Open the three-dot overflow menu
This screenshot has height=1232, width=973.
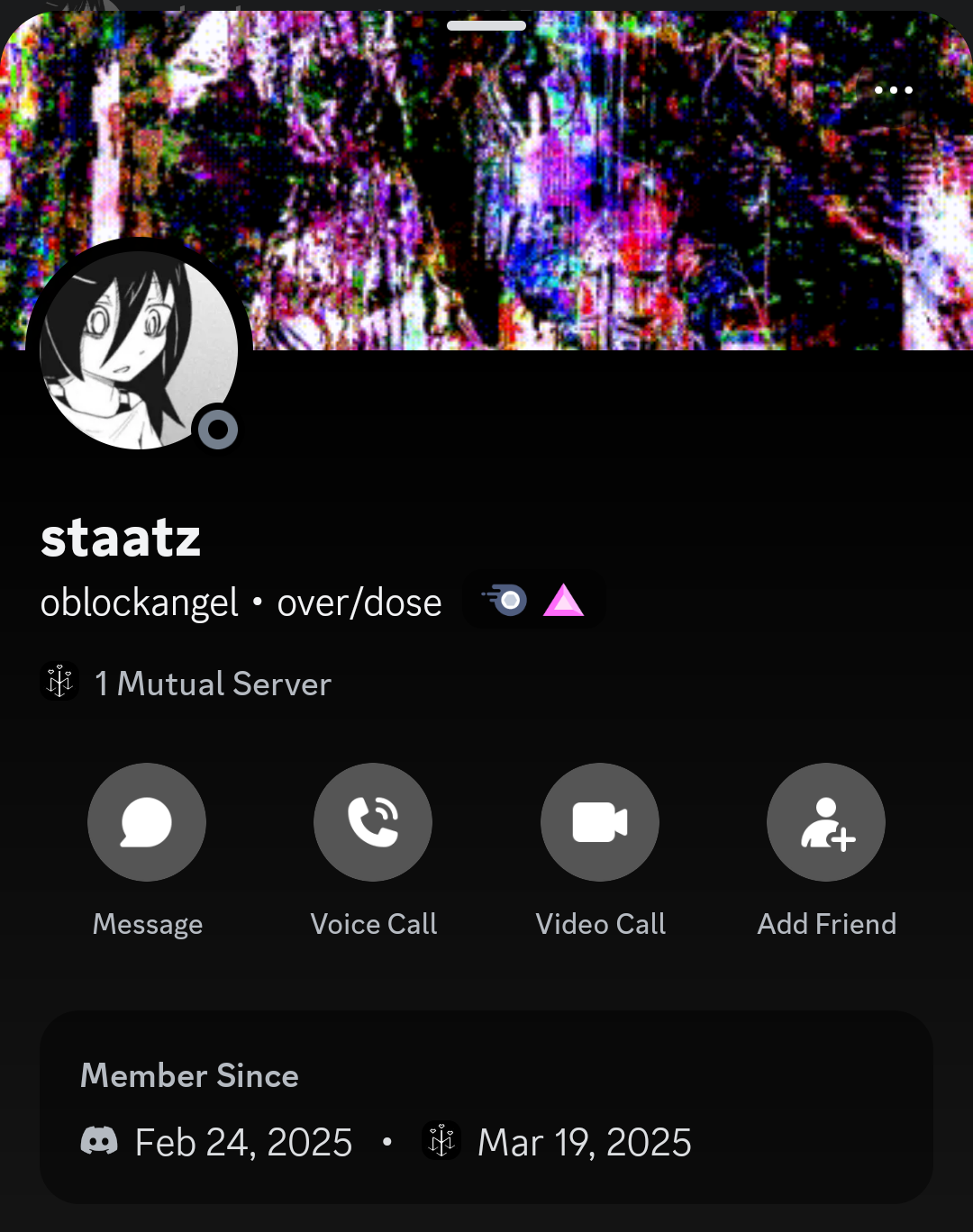[x=893, y=90]
